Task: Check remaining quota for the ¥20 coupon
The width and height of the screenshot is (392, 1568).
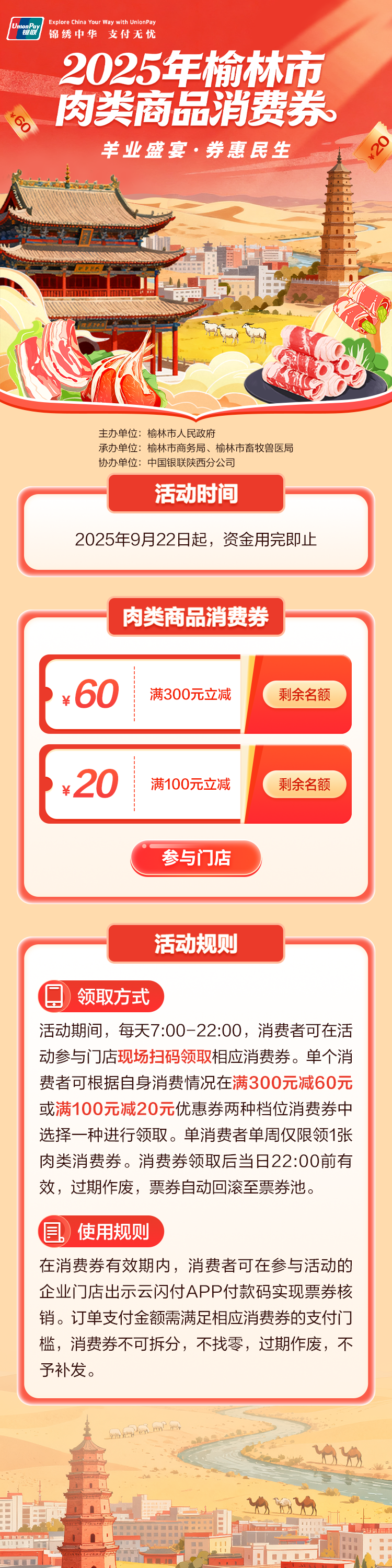Action: point(304,785)
